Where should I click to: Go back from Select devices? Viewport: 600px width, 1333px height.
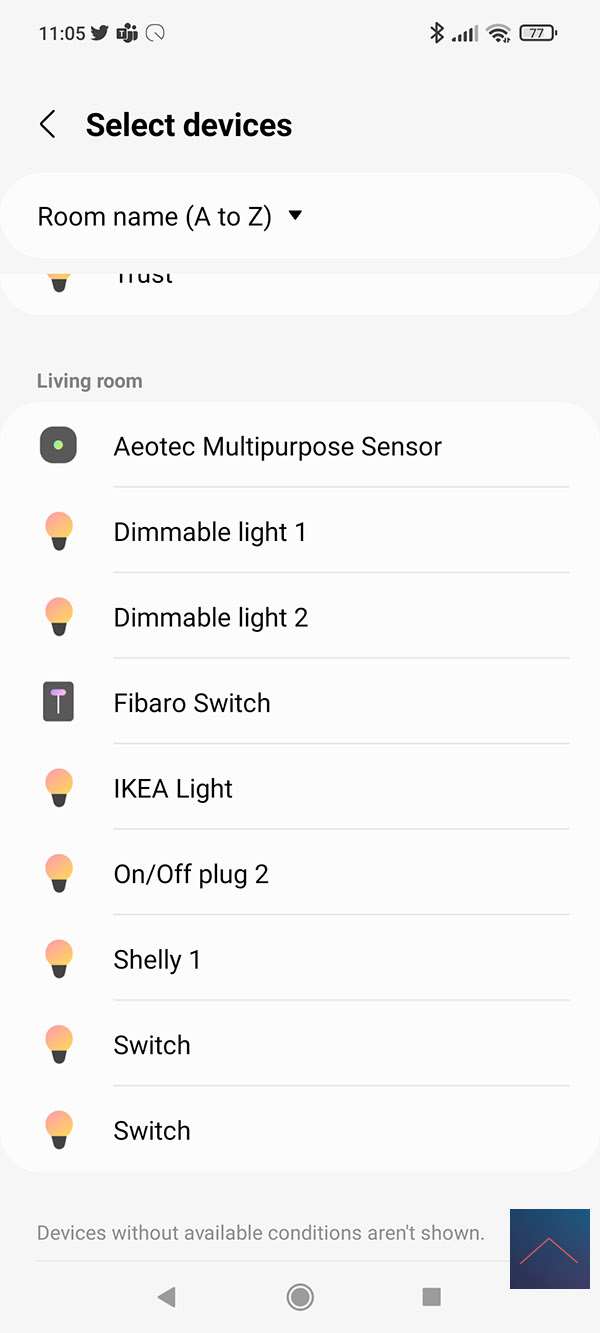point(47,125)
